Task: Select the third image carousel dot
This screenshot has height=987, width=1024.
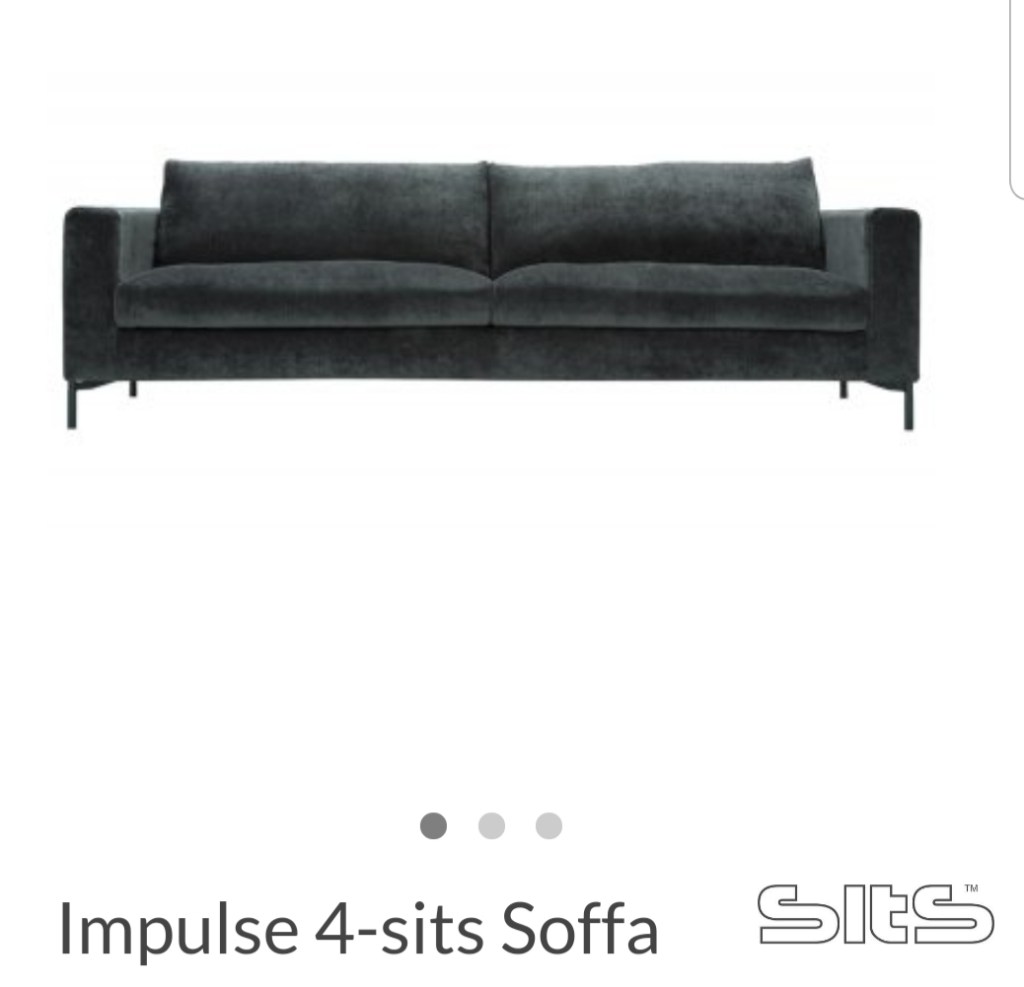Action: click(x=549, y=826)
